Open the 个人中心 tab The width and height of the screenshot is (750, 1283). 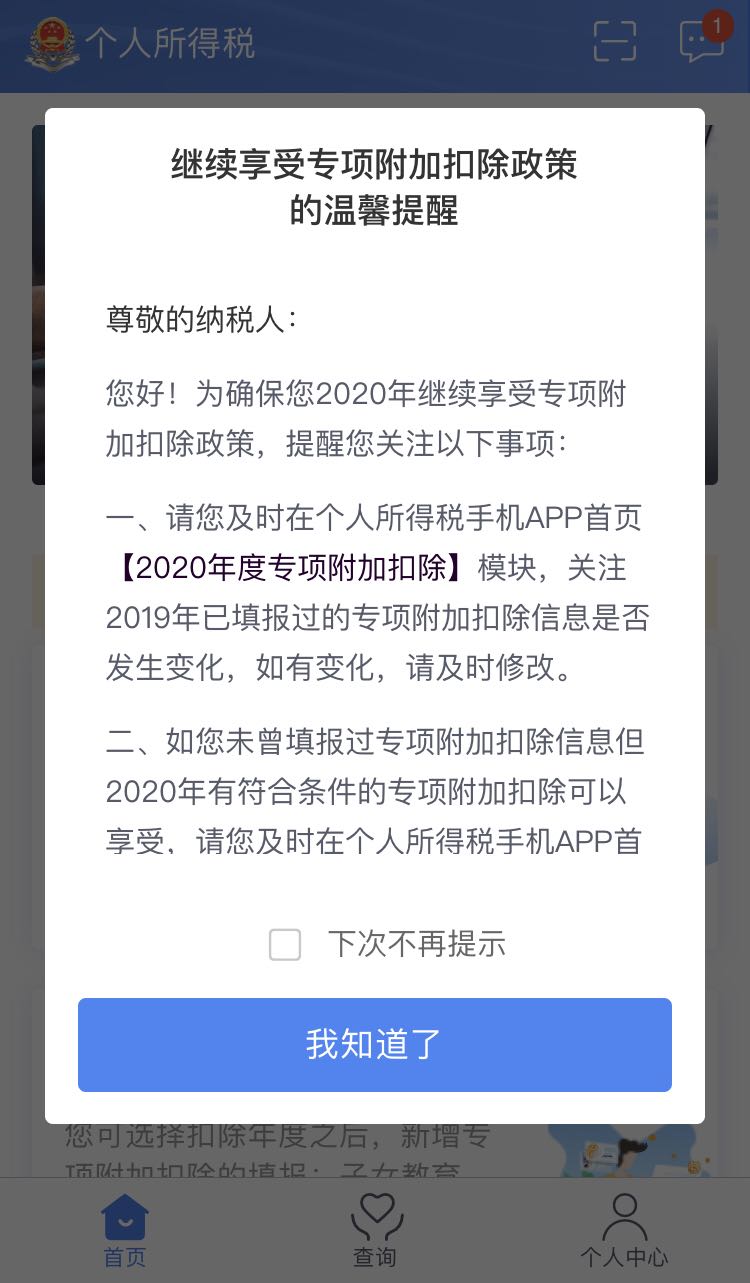pyautogui.click(x=624, y=1240)
